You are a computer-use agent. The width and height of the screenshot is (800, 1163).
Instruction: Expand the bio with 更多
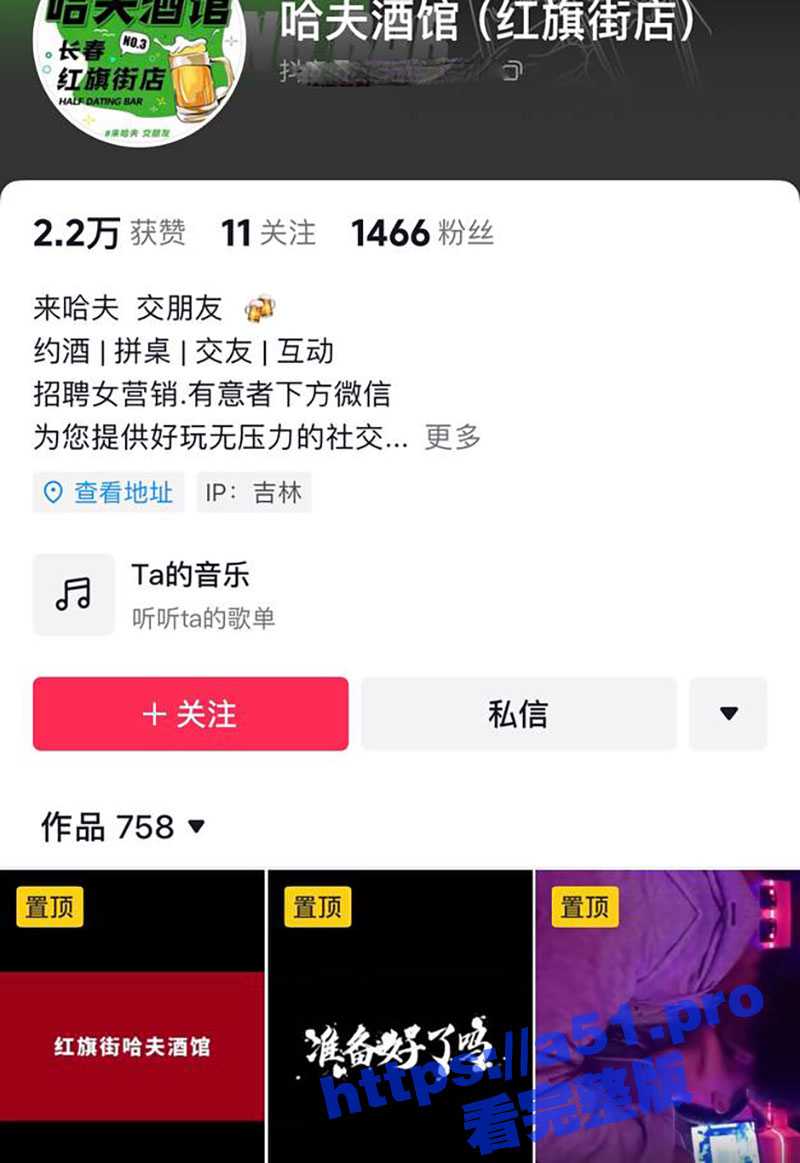[x=453, y=437]
